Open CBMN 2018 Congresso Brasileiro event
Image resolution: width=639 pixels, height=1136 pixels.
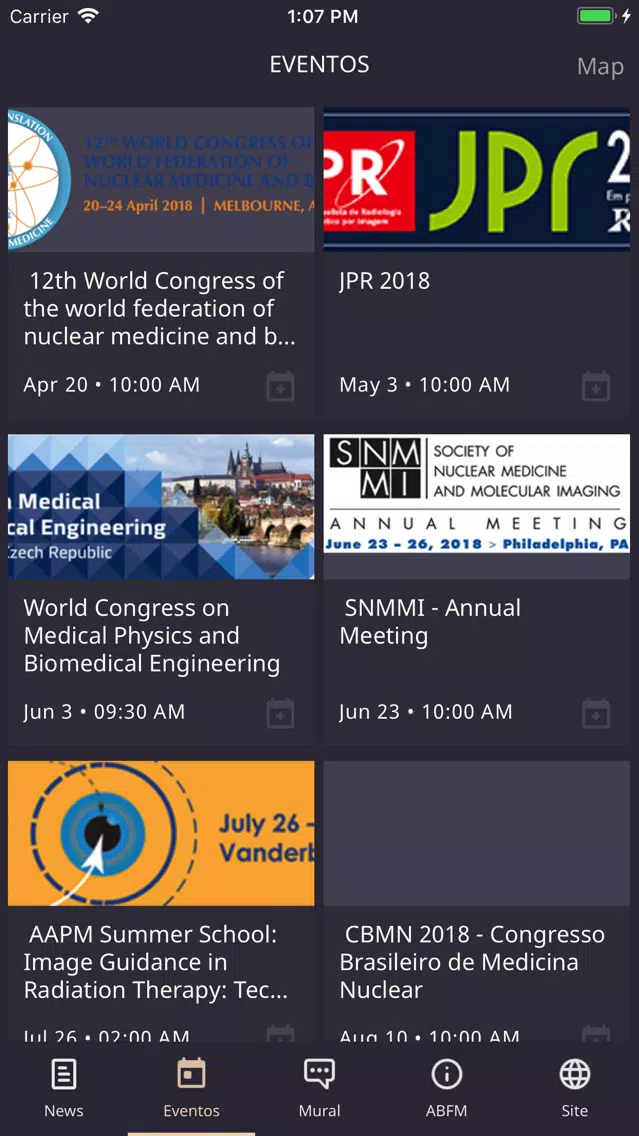pos(477,901)
